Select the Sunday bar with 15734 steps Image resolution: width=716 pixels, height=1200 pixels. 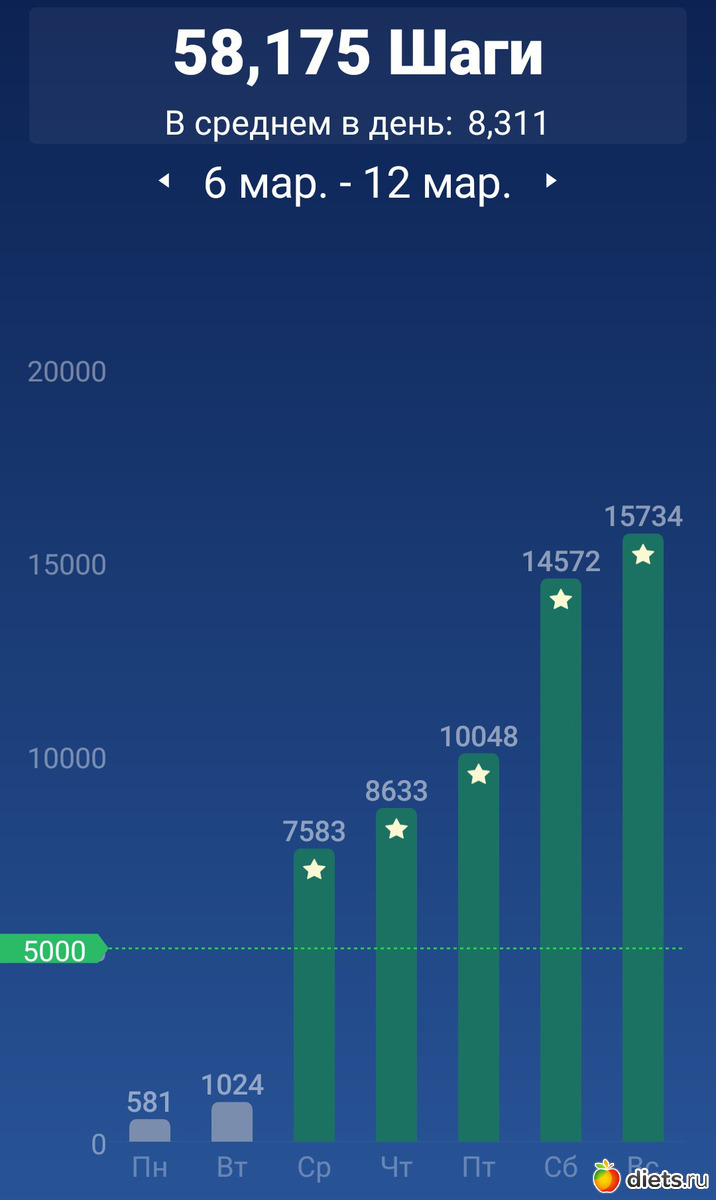click(643, 840)
